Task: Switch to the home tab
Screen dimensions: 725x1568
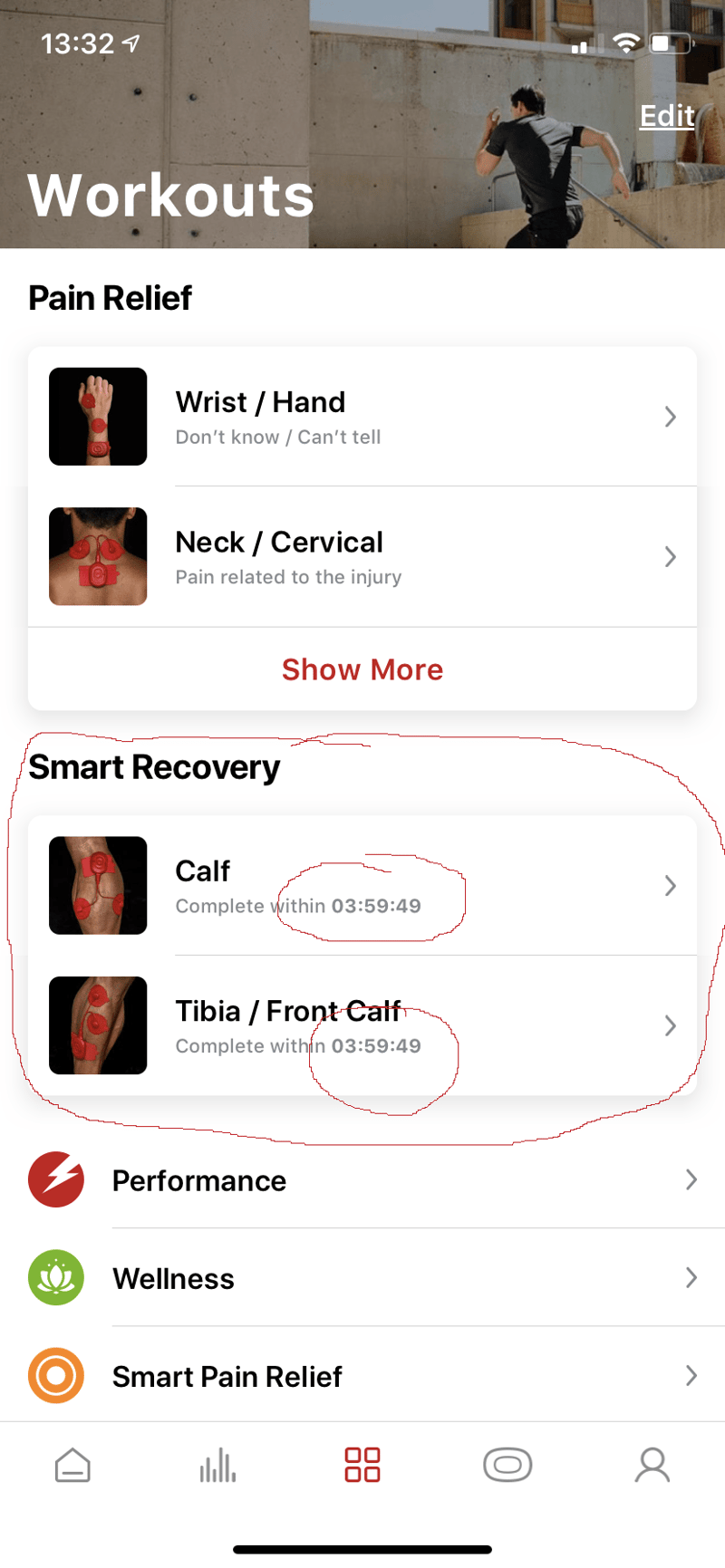Action: pyautogui.click(x=72, y=1465)
